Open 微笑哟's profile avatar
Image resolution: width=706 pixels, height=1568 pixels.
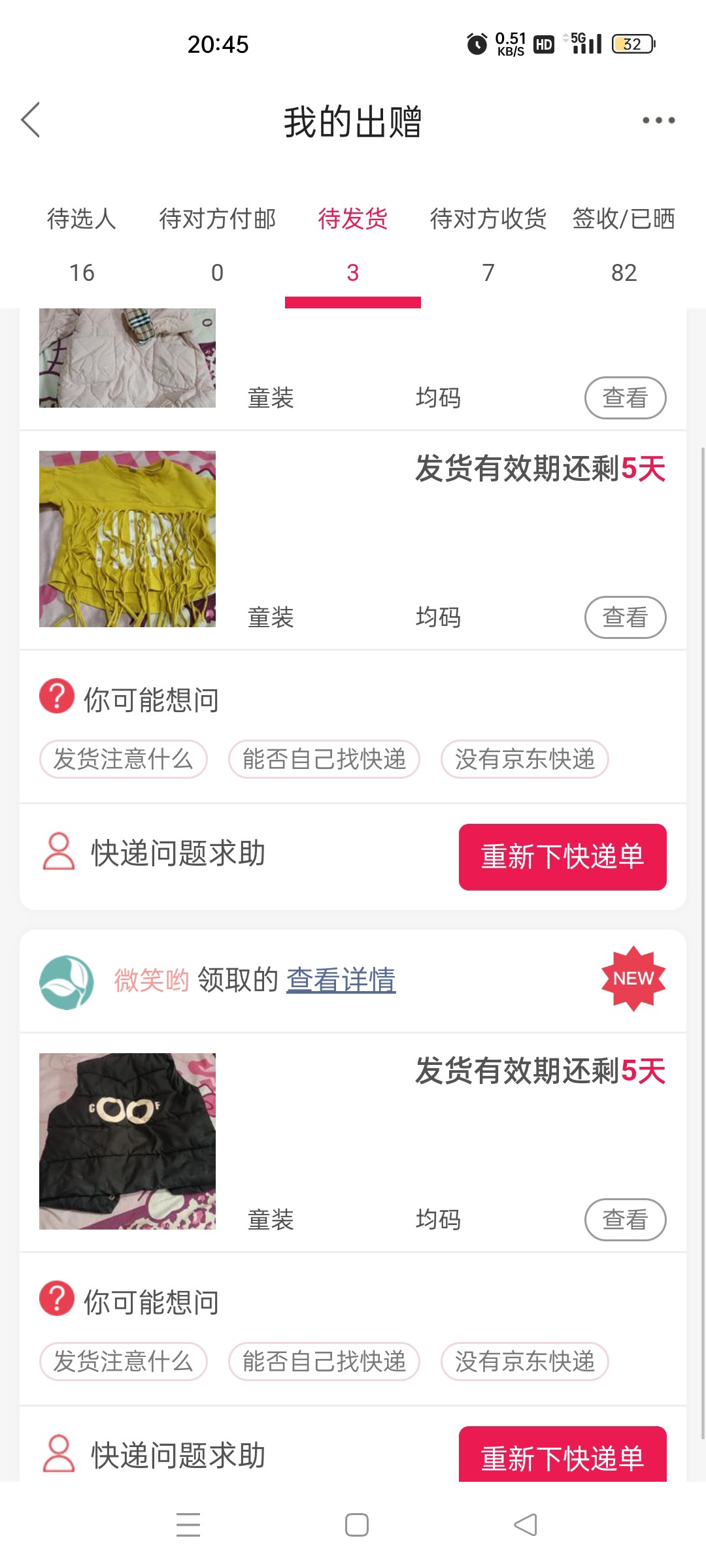pyautogui.click(x=67, y=982)
